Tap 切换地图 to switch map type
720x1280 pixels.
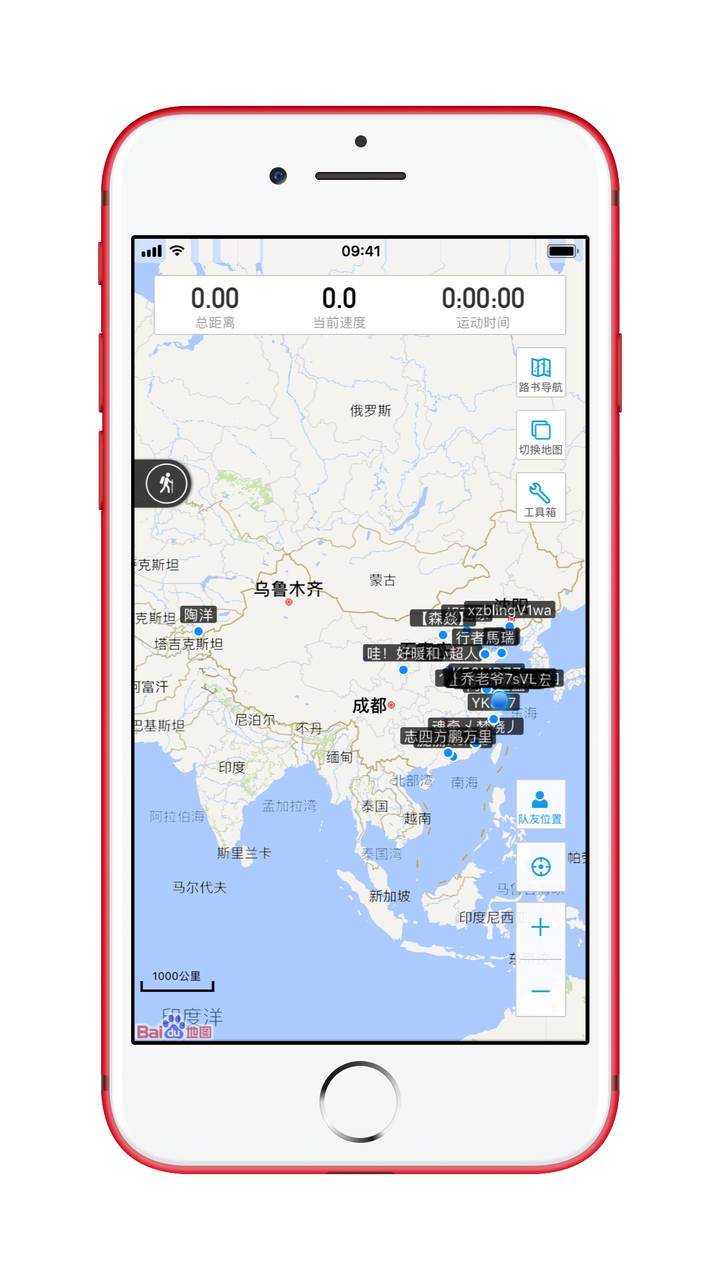click(540, 435)
